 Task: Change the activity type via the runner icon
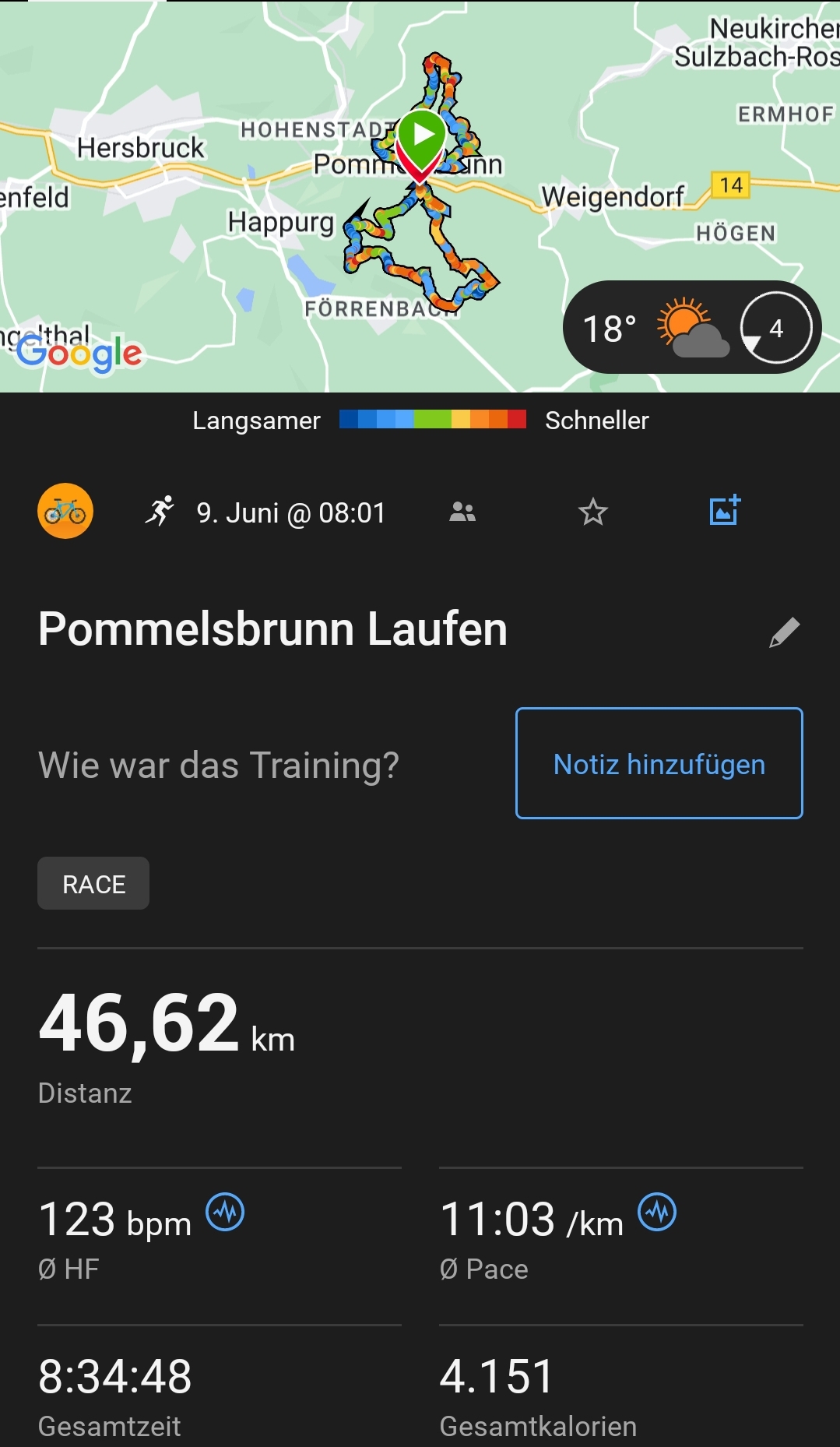160,512
